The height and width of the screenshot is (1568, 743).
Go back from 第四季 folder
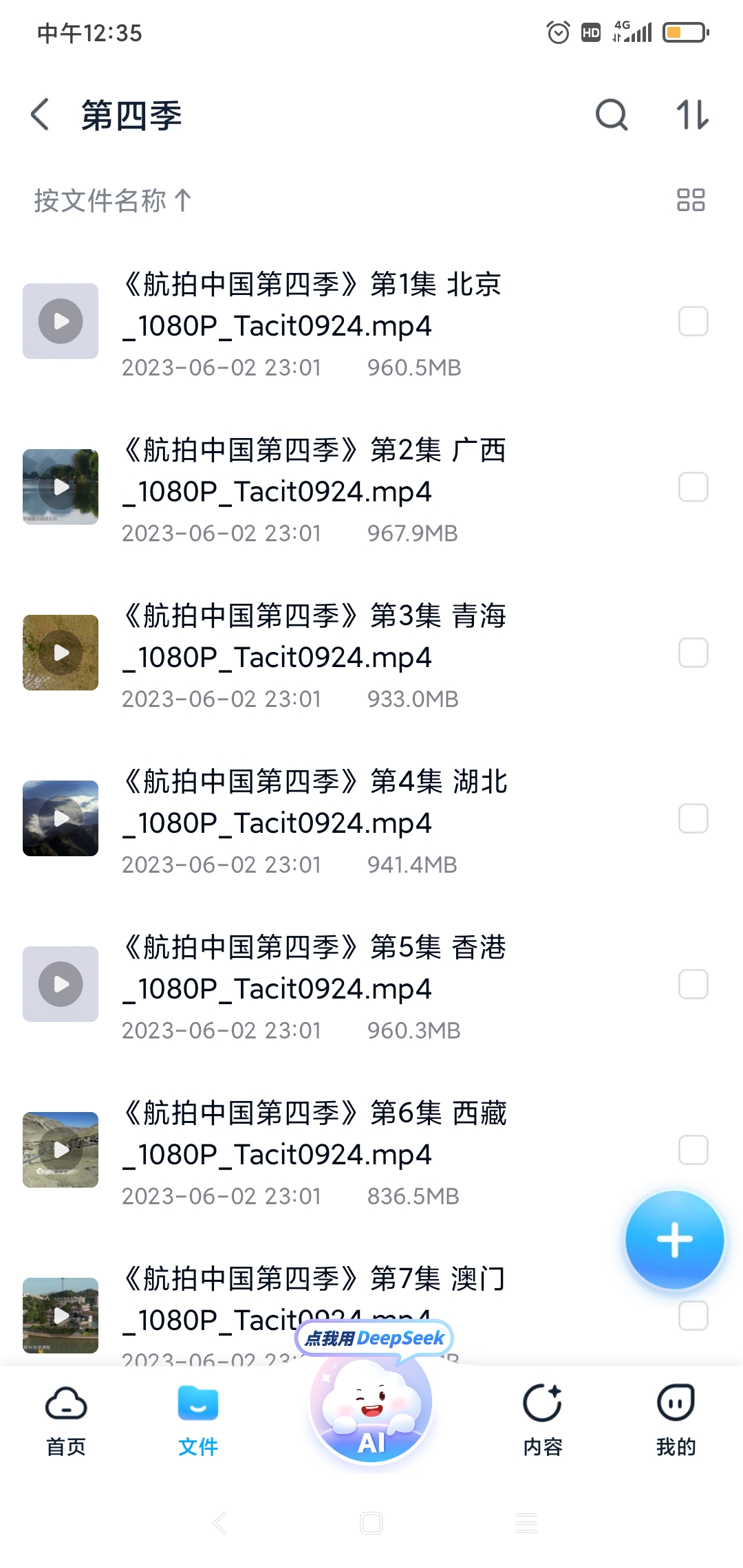pos(41,114)
